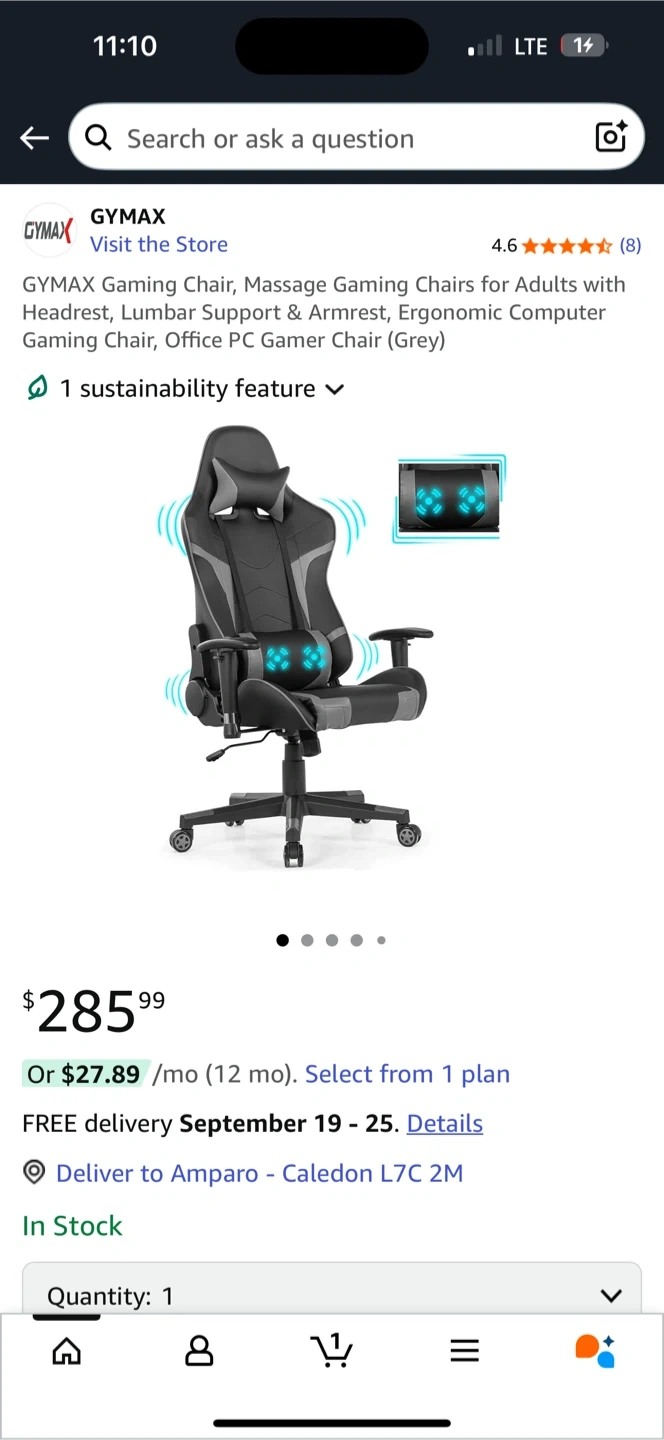Open the camera lens search icon

(611, 136)
